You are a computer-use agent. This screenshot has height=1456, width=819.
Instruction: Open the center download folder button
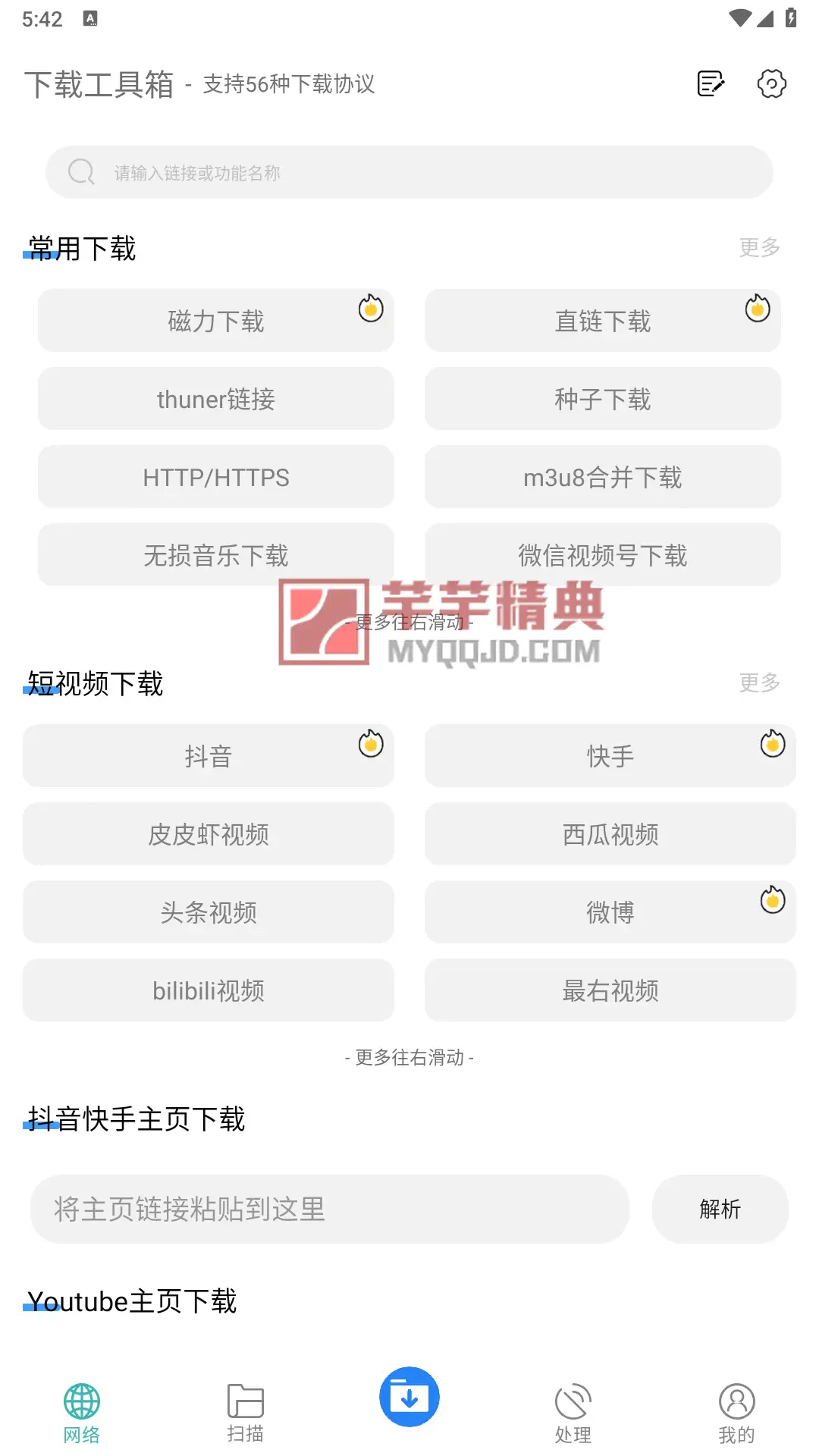pyautogui.click(x=409, y=1397)
